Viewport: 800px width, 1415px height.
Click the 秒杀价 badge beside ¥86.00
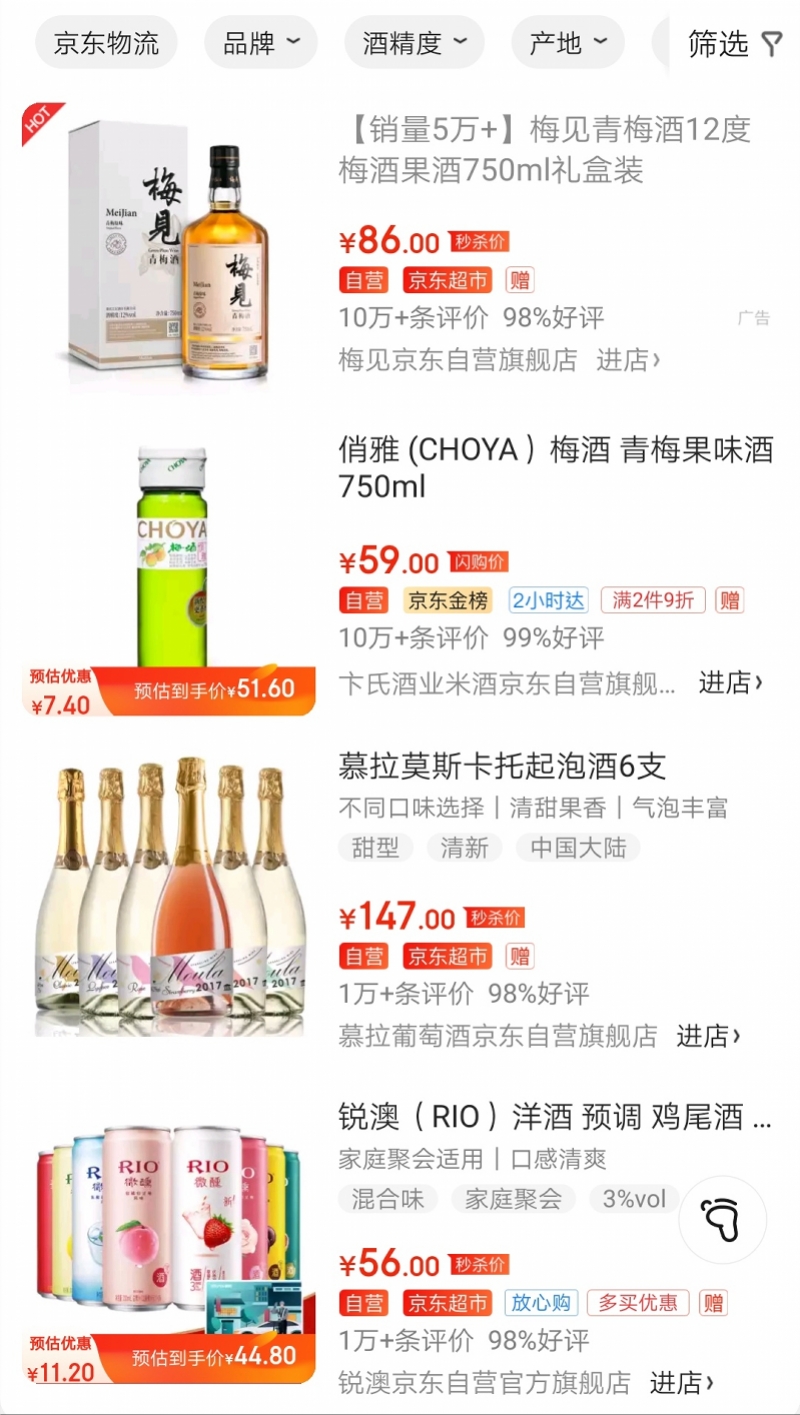coord(479,241)
